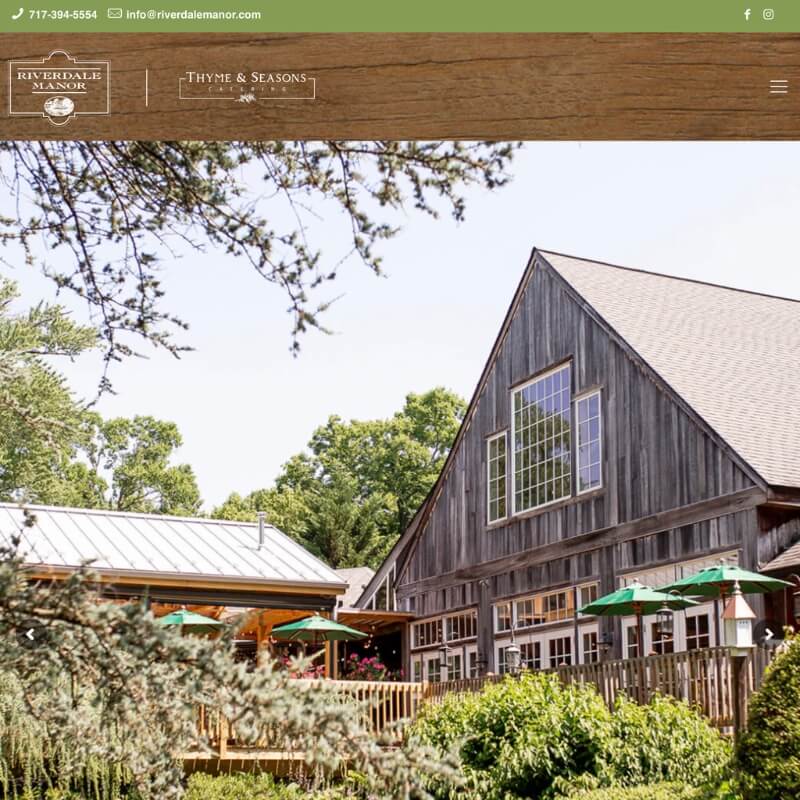
Task: Open the hamburger navigation menu
Action: pos(778,87)
